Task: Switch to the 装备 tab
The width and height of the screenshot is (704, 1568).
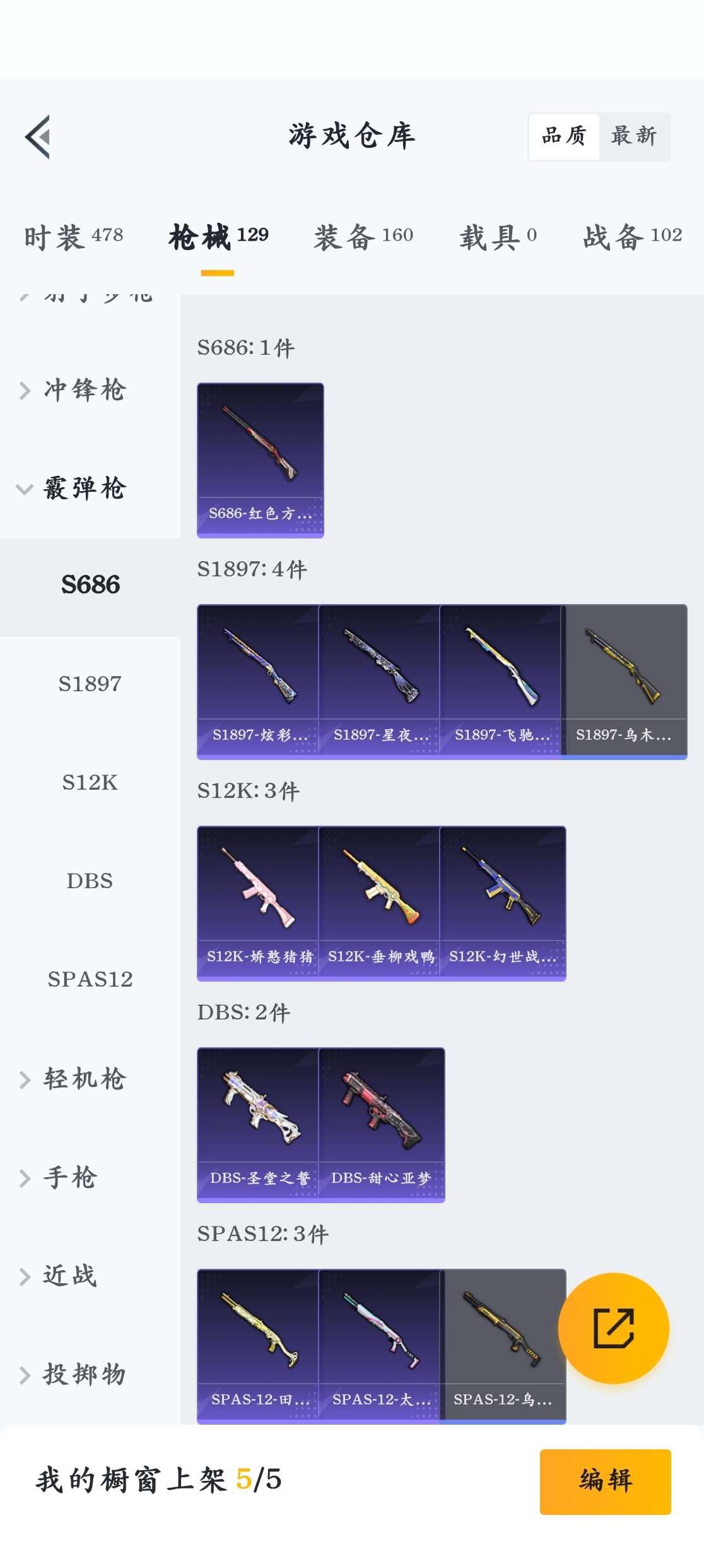Action: (363, 237)
